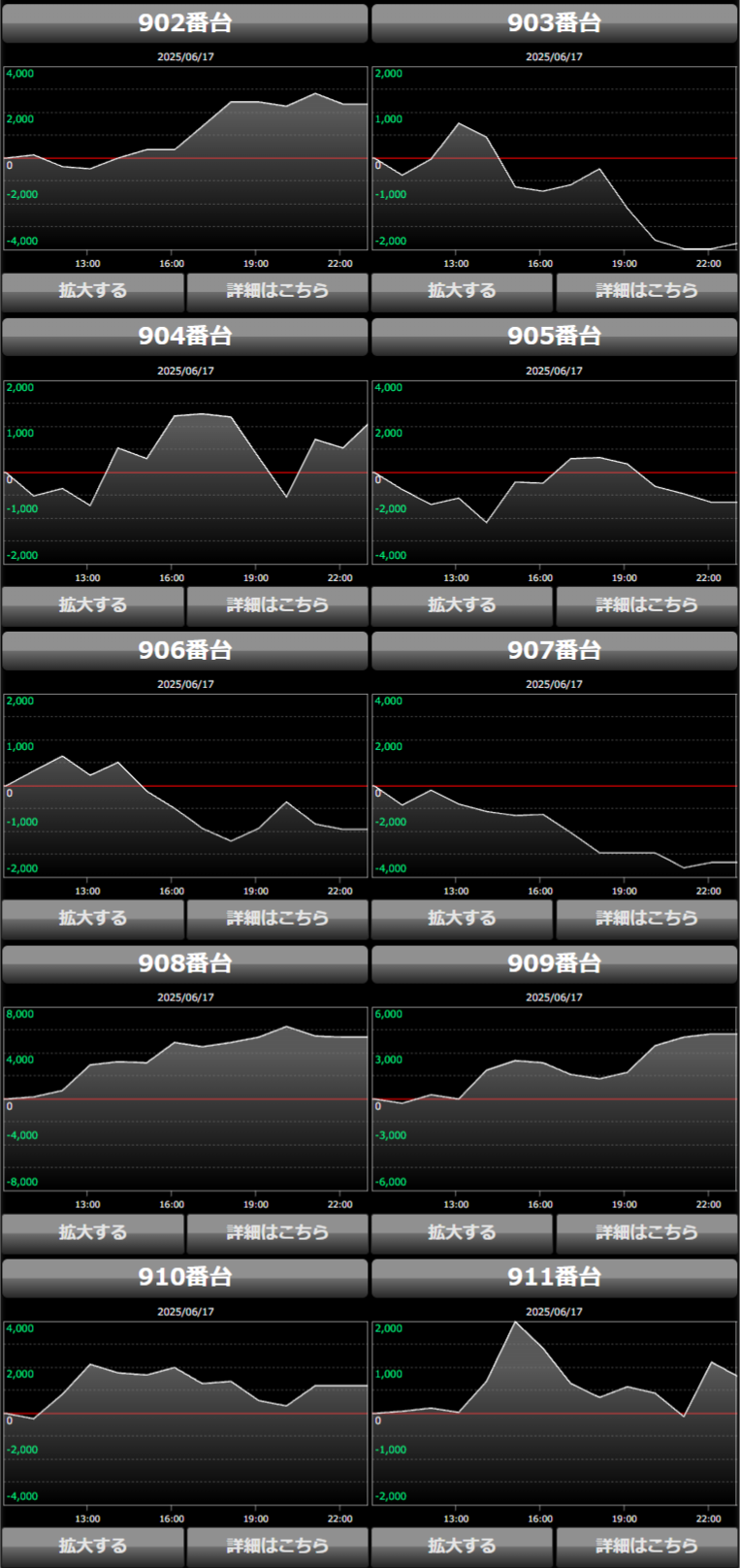Expand the 904番台 graph
The width and height of the screenshot is (740, 1568).
pos(93,604)
